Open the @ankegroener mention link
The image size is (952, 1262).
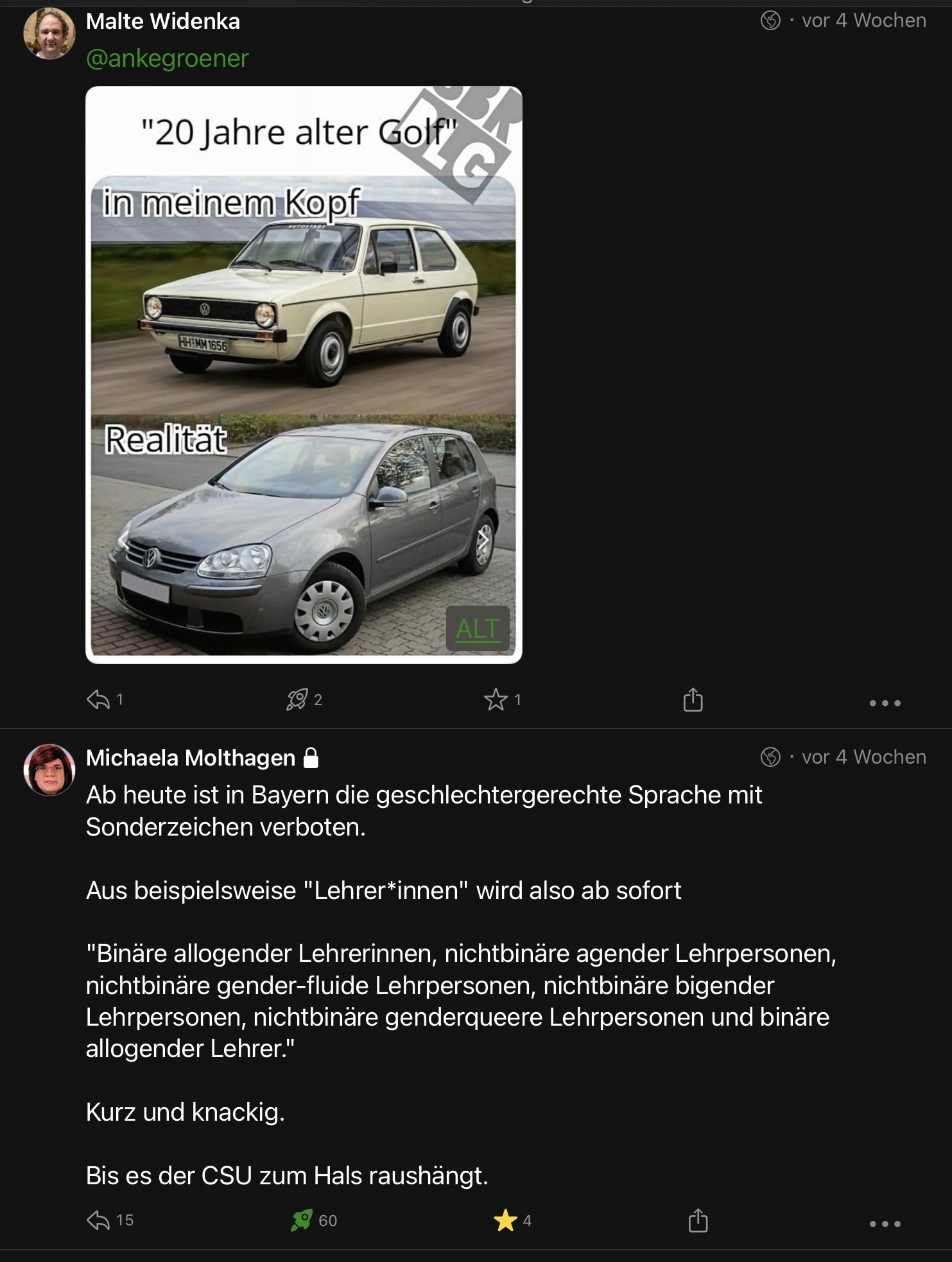tap(167, 58)
